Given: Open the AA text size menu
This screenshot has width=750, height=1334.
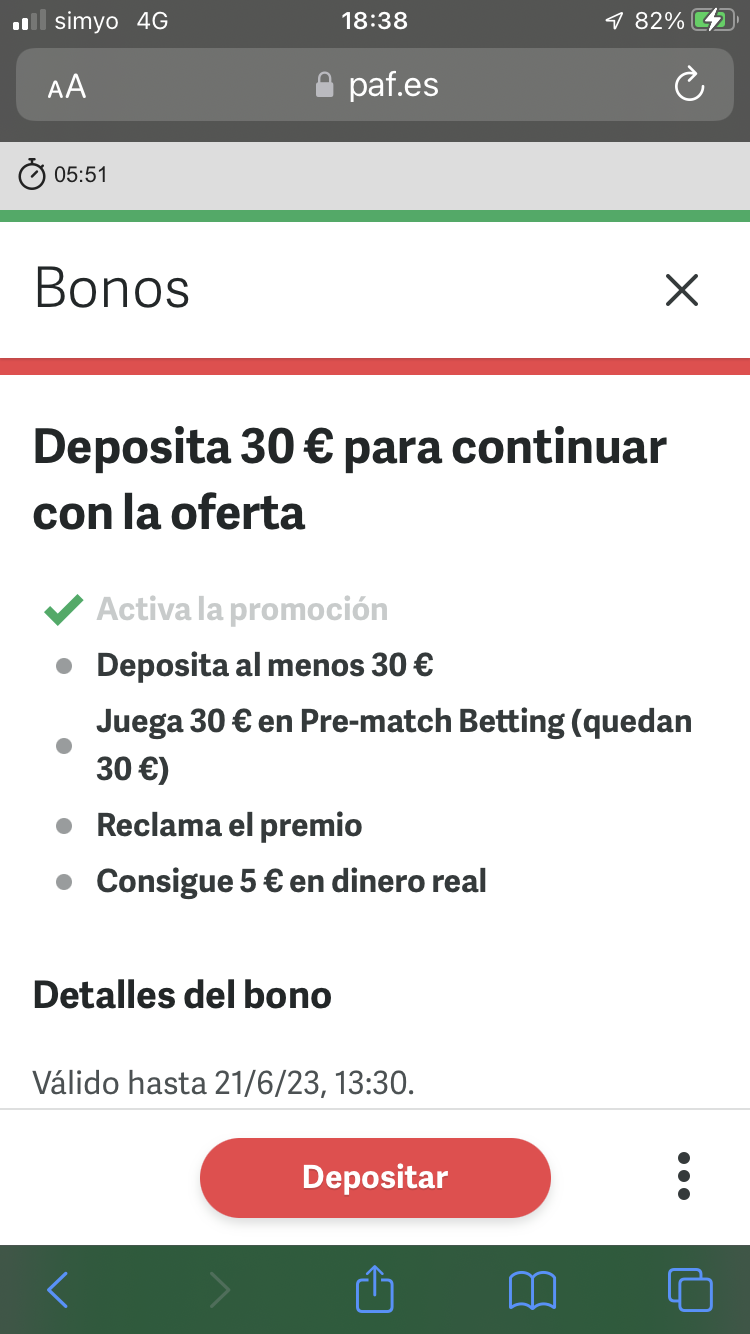Looking at the screenshot, I should click(66, 87).
